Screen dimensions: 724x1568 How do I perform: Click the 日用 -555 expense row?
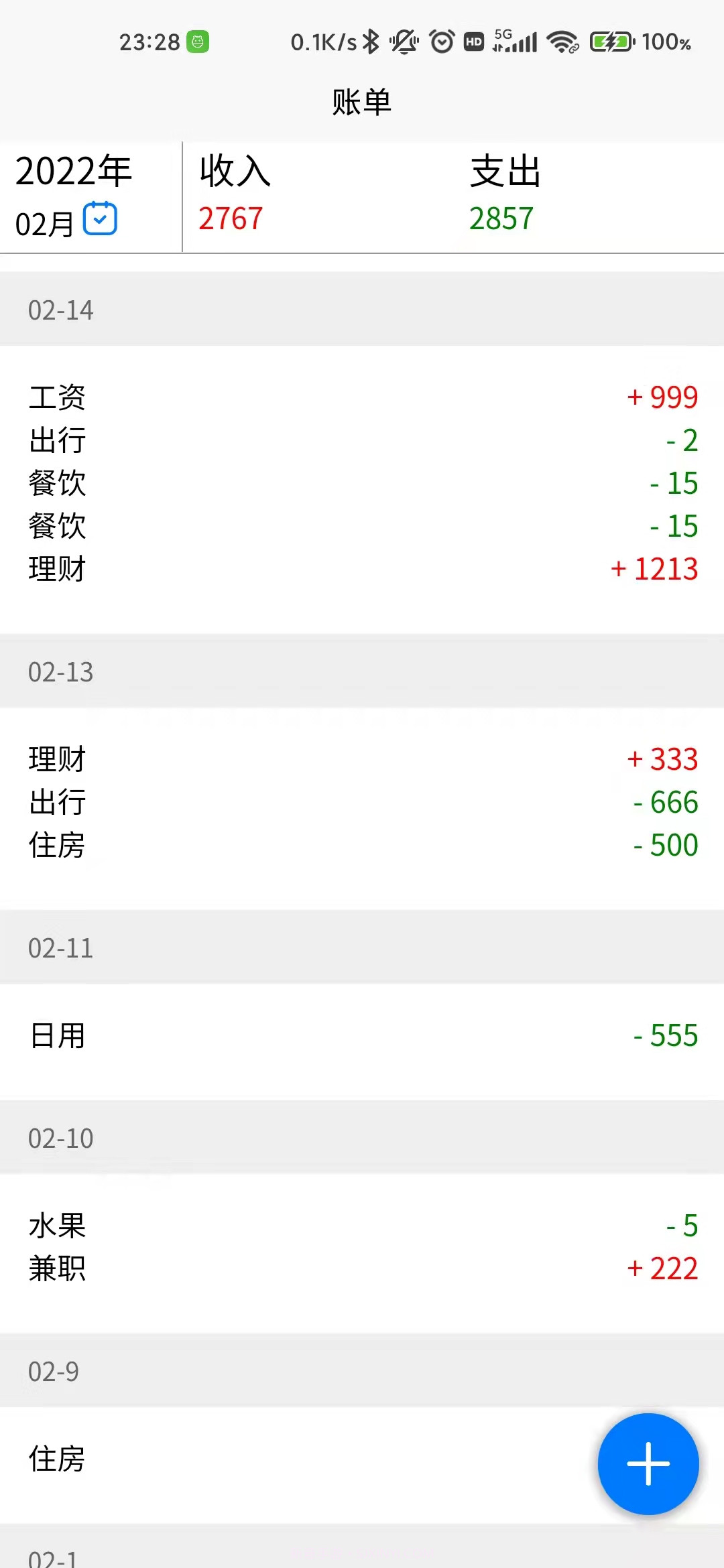click(x=362, y=1036)
